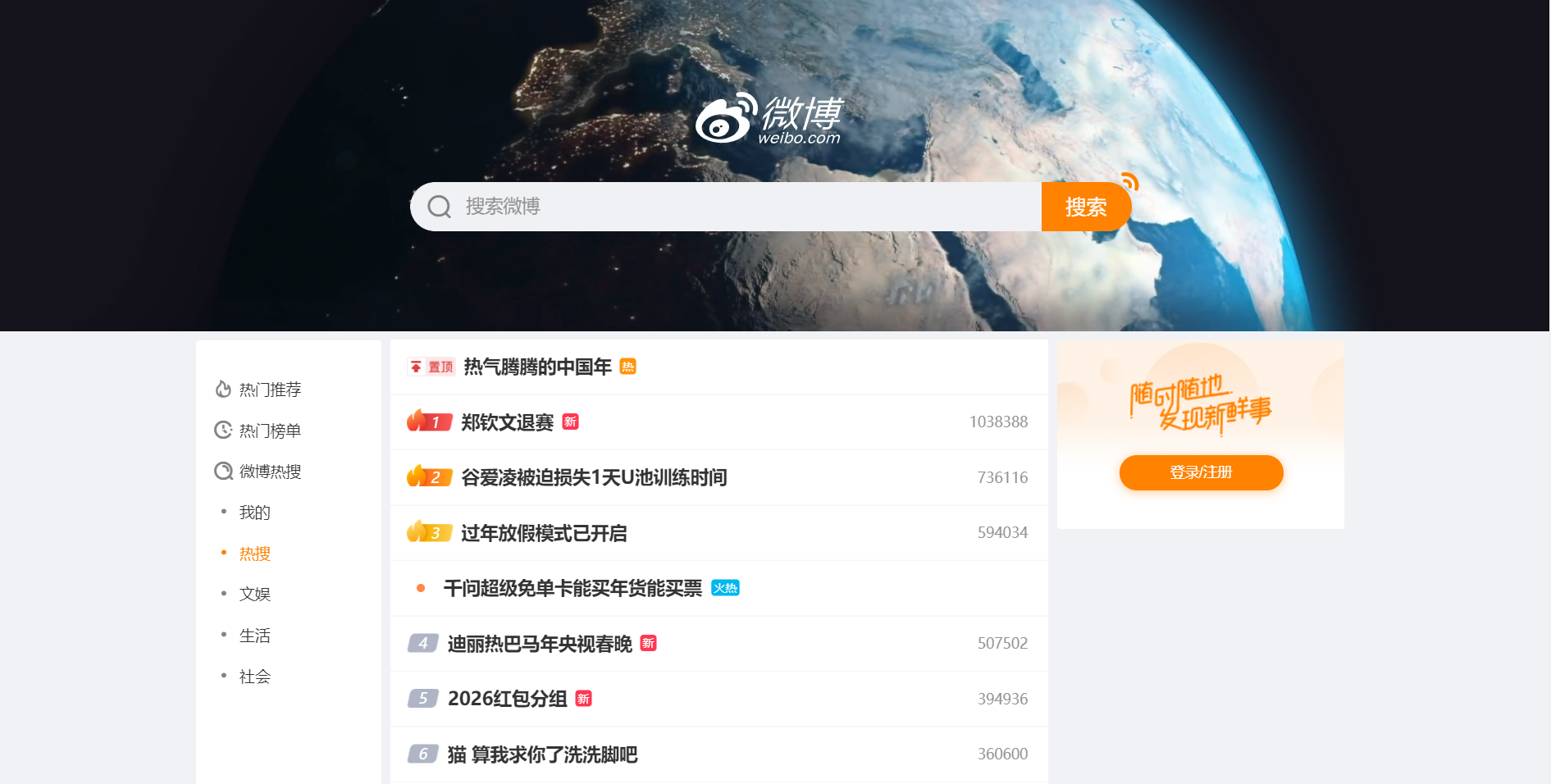The image size is (1551, 784).
Task: Open topic 过年放假模式已开启
Action: (x=544, y=533)
